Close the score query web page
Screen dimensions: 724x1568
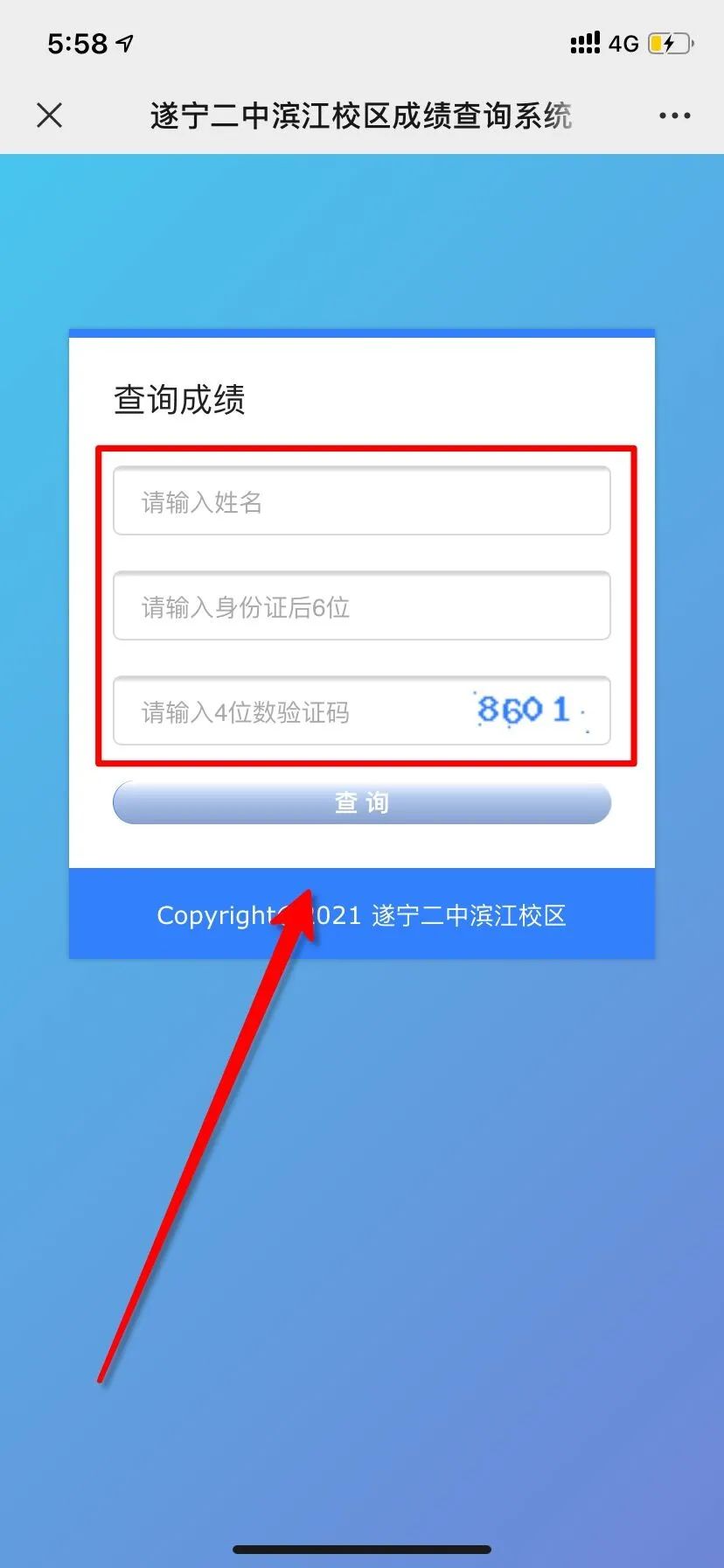[50, 115]
